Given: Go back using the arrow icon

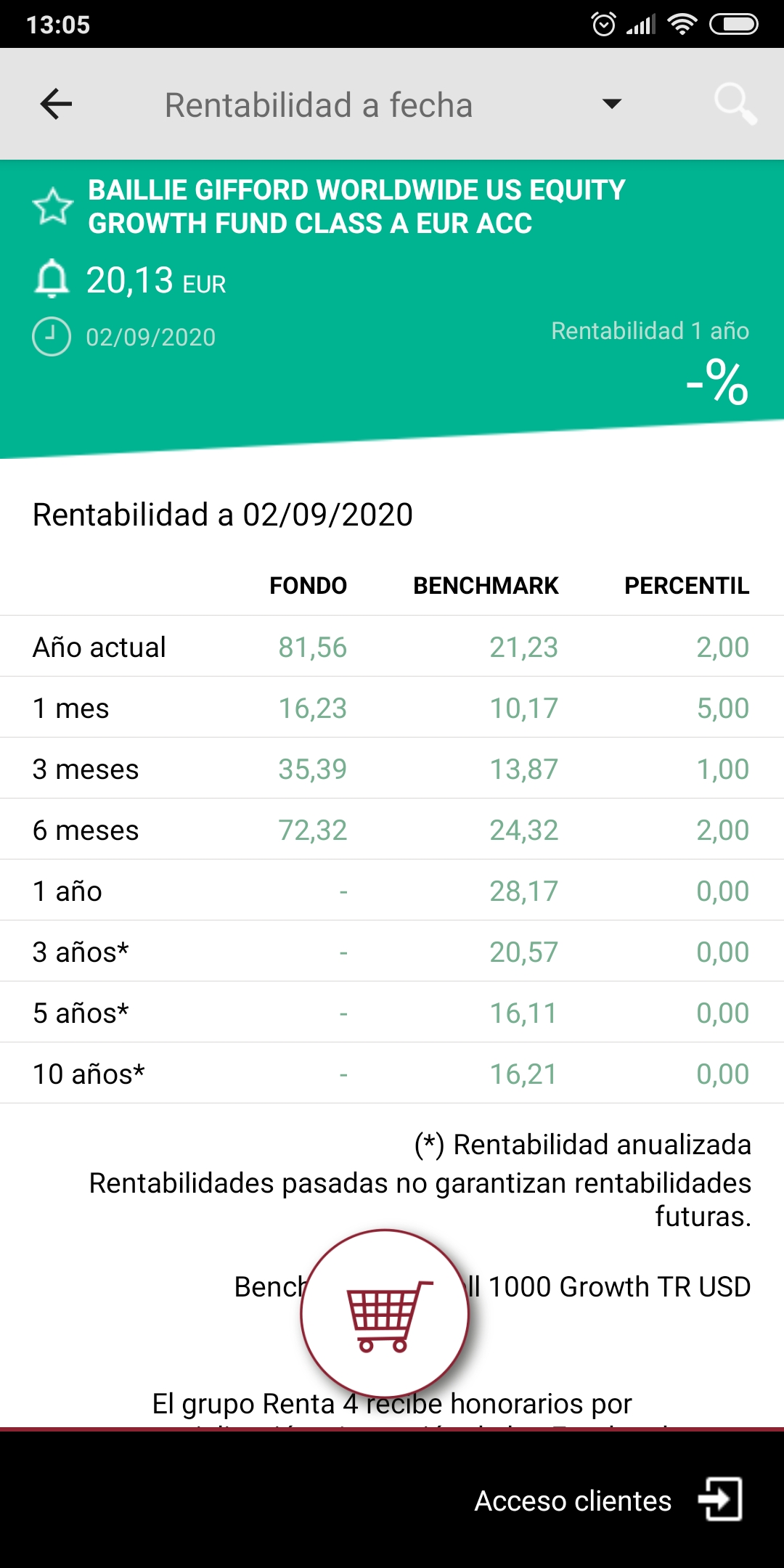Looking at the screenshot, I should click(x=56, y=105).
